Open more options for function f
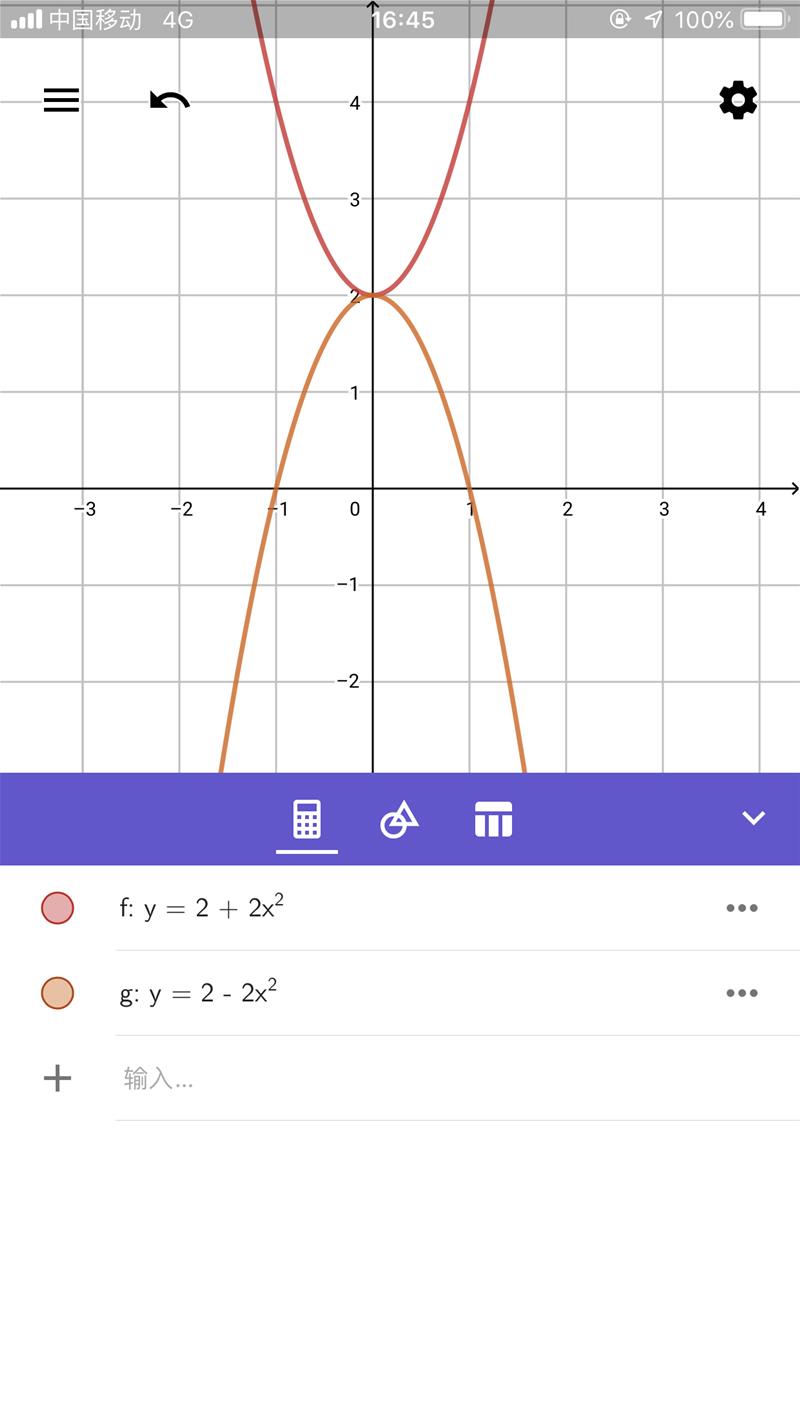The height and width of the screenshot is (1422, 800). click(x=742, y=908)
